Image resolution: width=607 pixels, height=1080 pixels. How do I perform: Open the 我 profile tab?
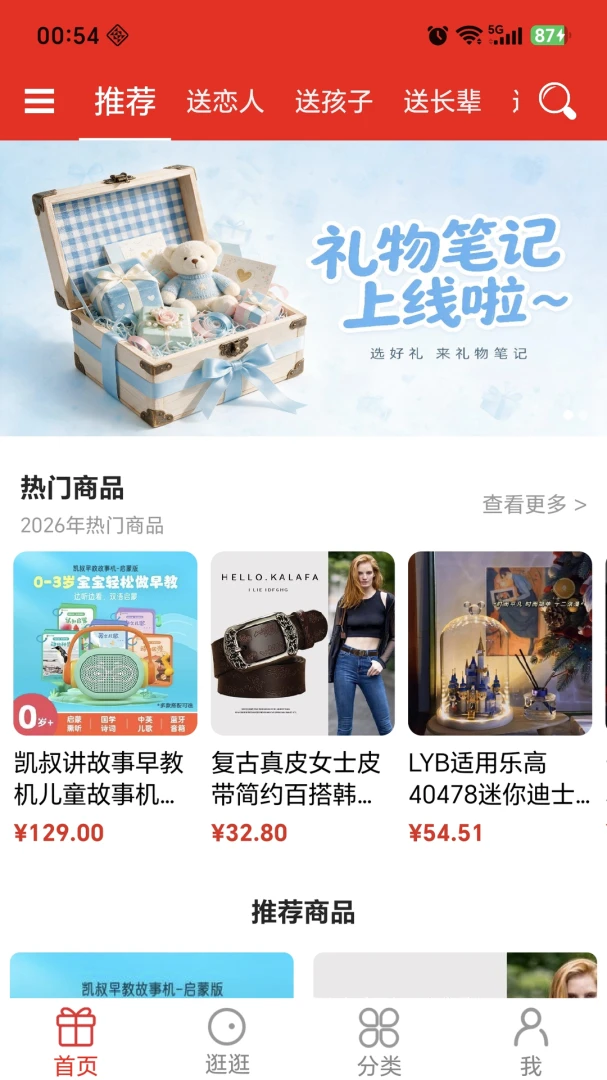coord(531,1041)
